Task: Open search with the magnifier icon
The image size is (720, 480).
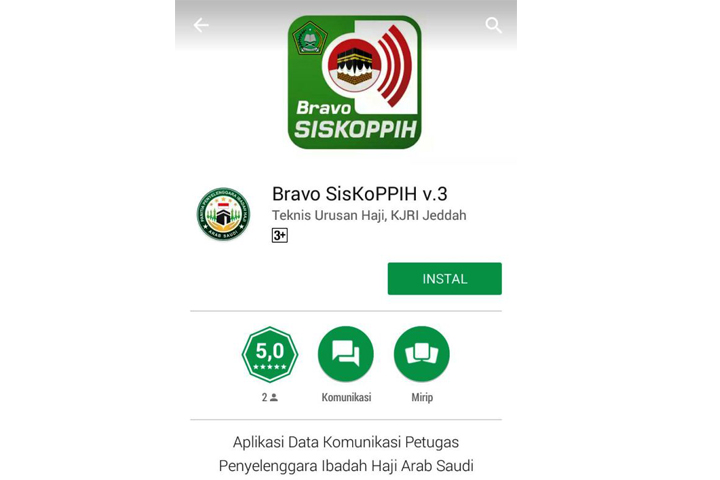Action: pos(493,25)
